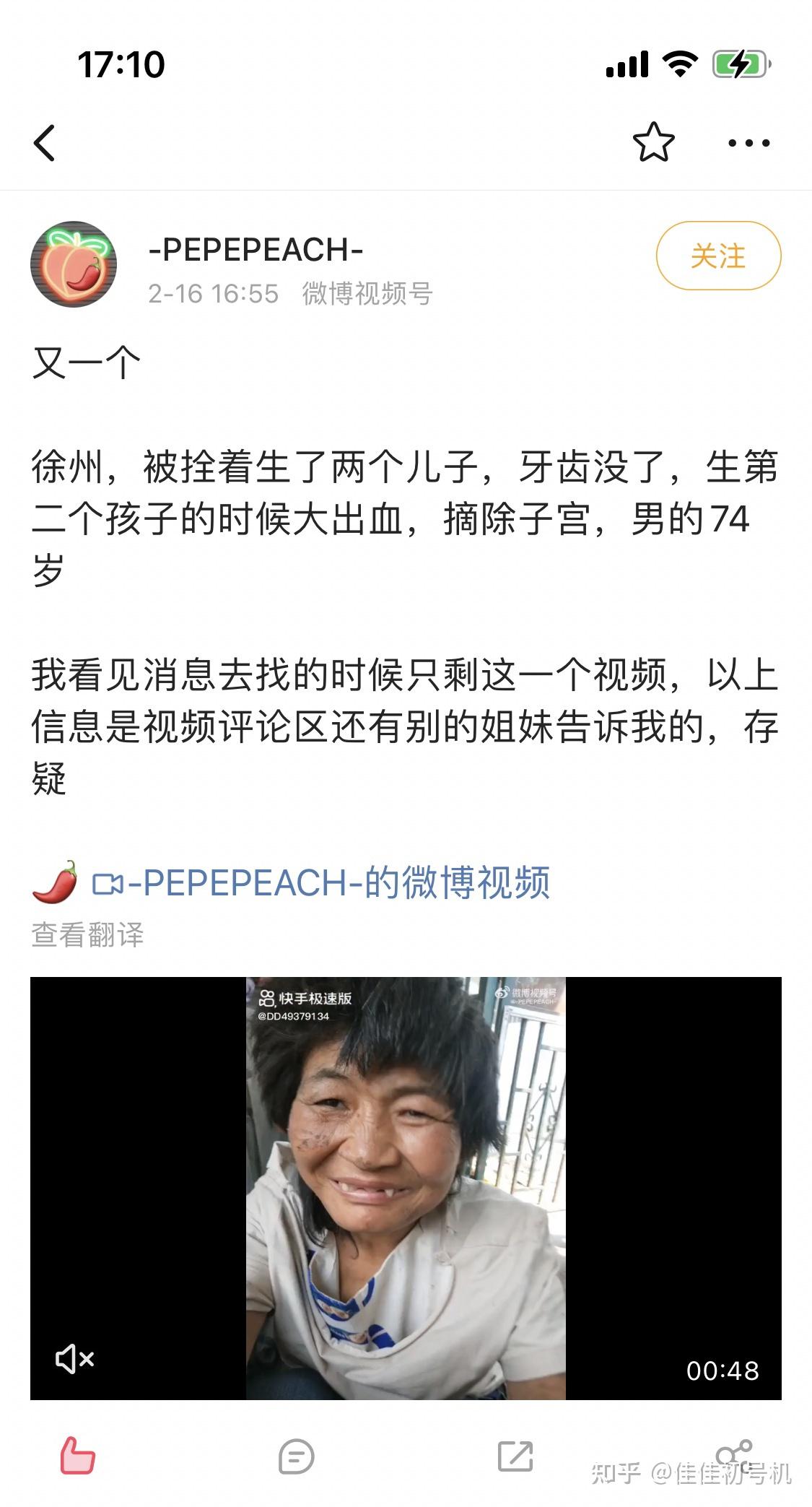Open -PEPEPEACH- profile avatar

tap(74, 264)
